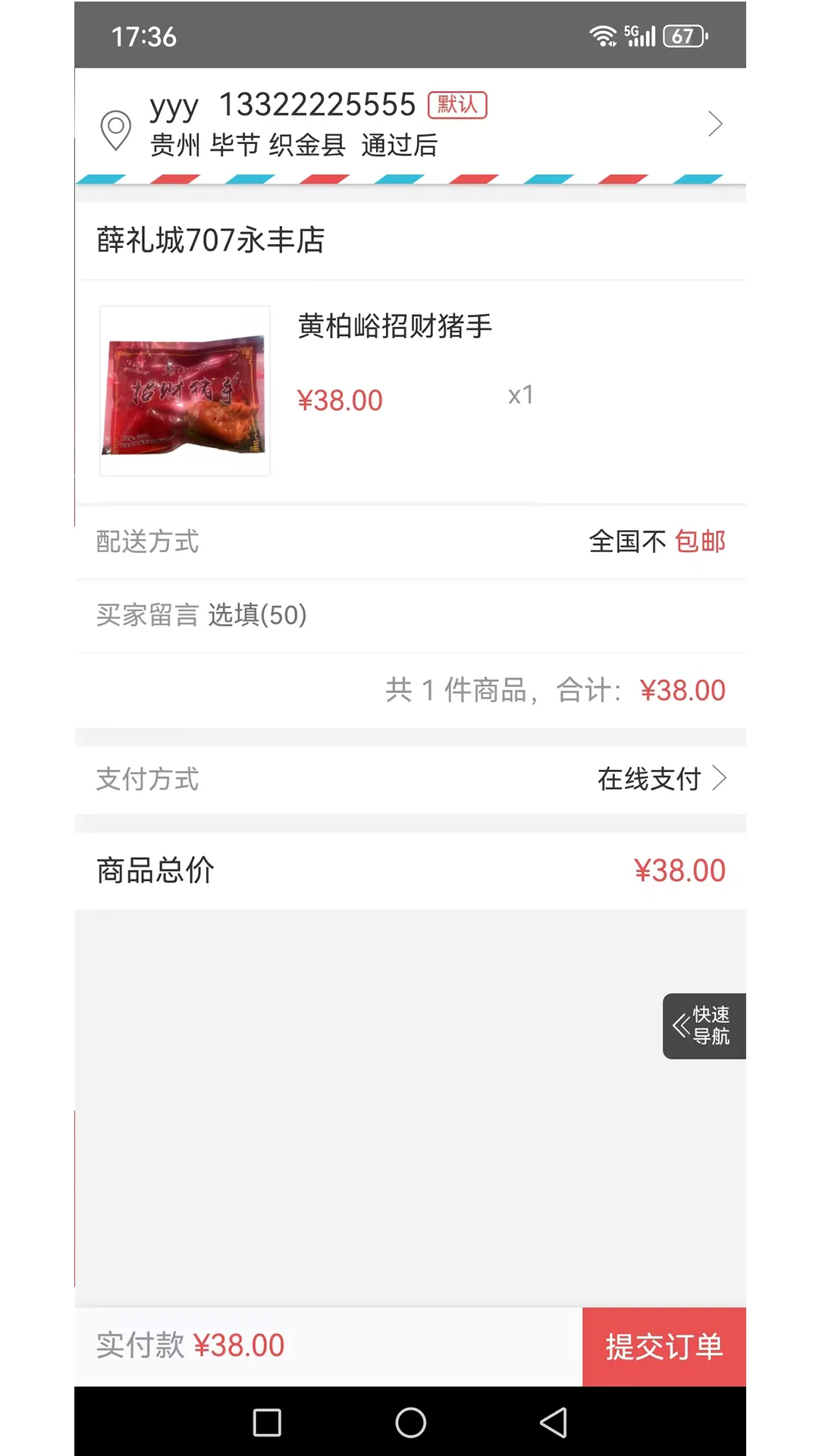Click the double-arrow icon on 快速导航 tab

(680, 1025)
